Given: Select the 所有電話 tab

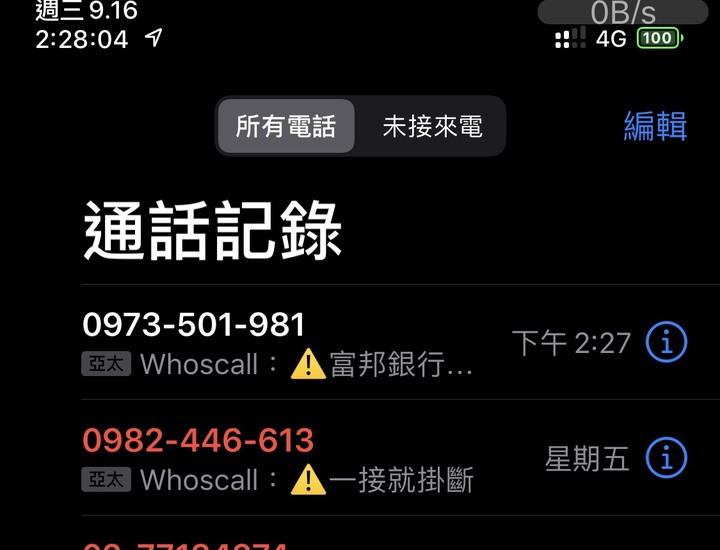Looking at the screenshot, I should click(x=286, y=126).
